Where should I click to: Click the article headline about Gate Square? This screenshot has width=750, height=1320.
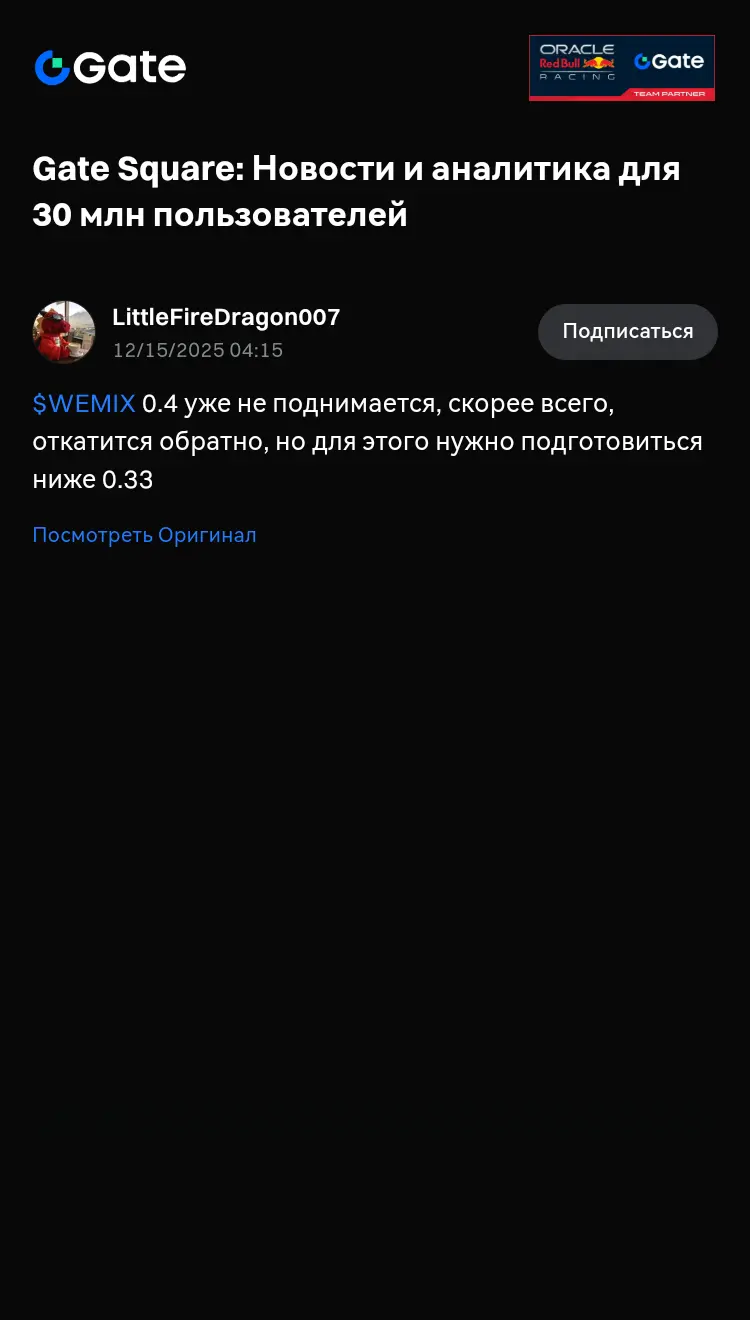355,190
